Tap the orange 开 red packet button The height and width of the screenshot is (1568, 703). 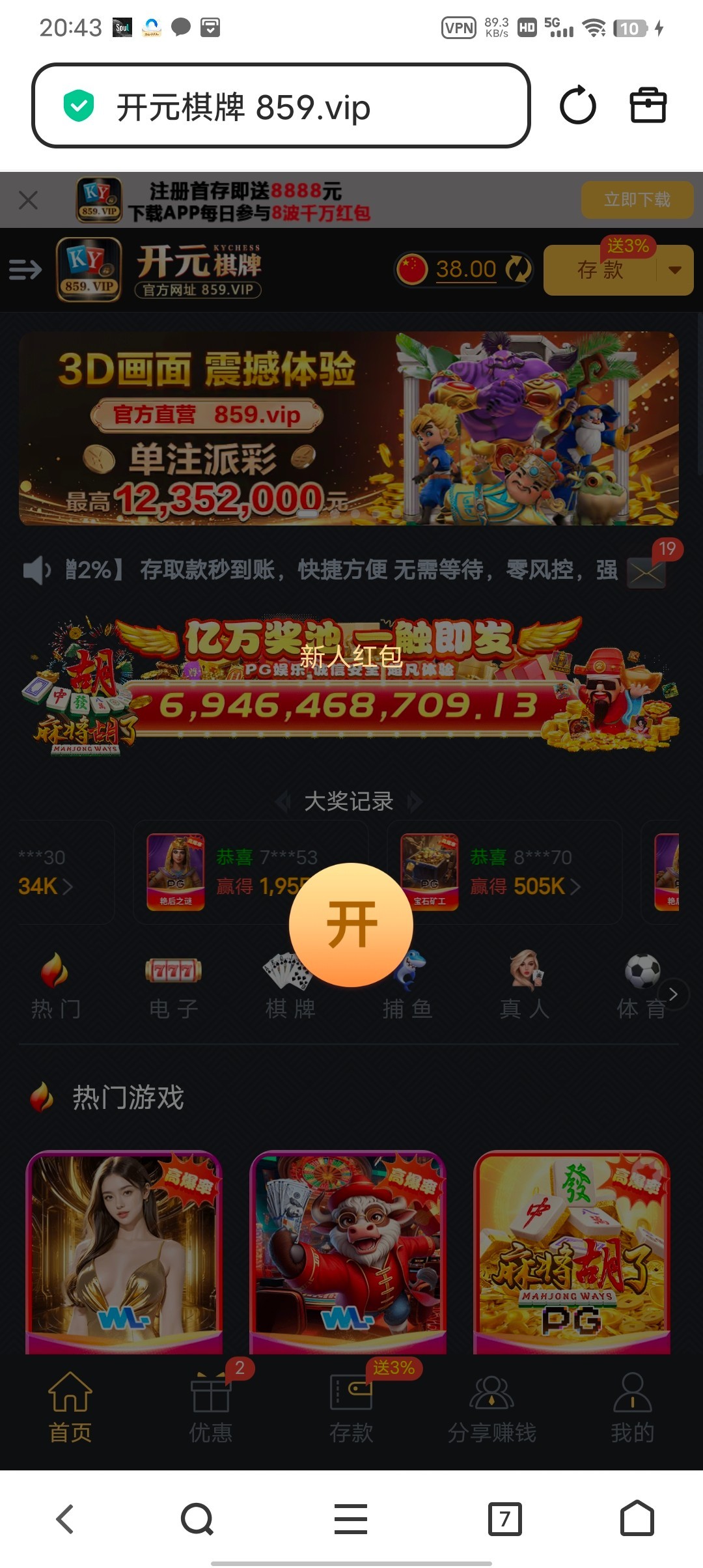[351, 925]
